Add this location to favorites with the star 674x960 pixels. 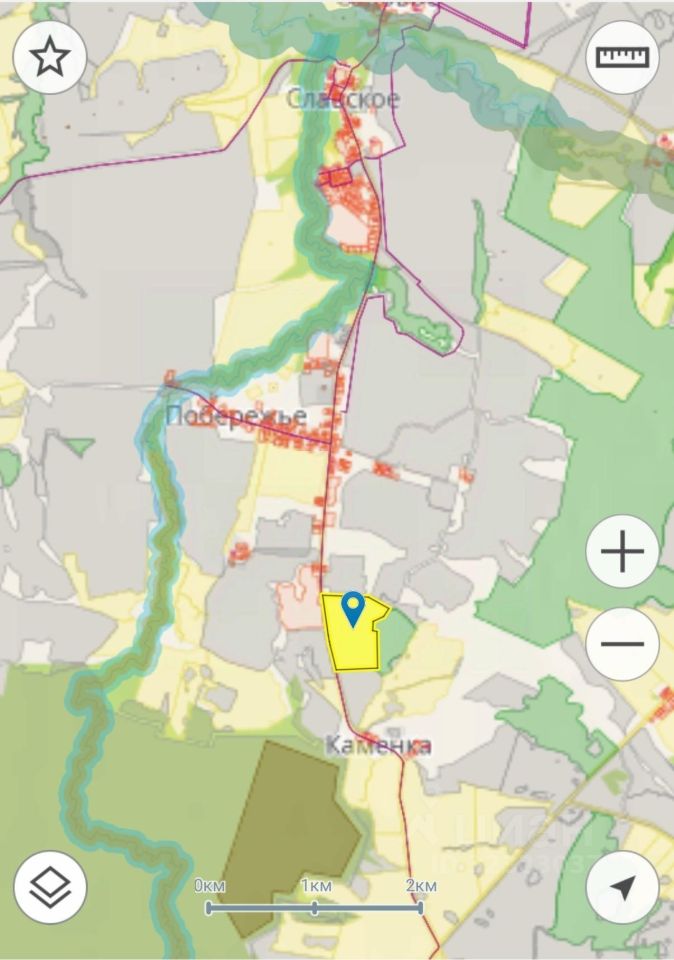pos(50,58)
